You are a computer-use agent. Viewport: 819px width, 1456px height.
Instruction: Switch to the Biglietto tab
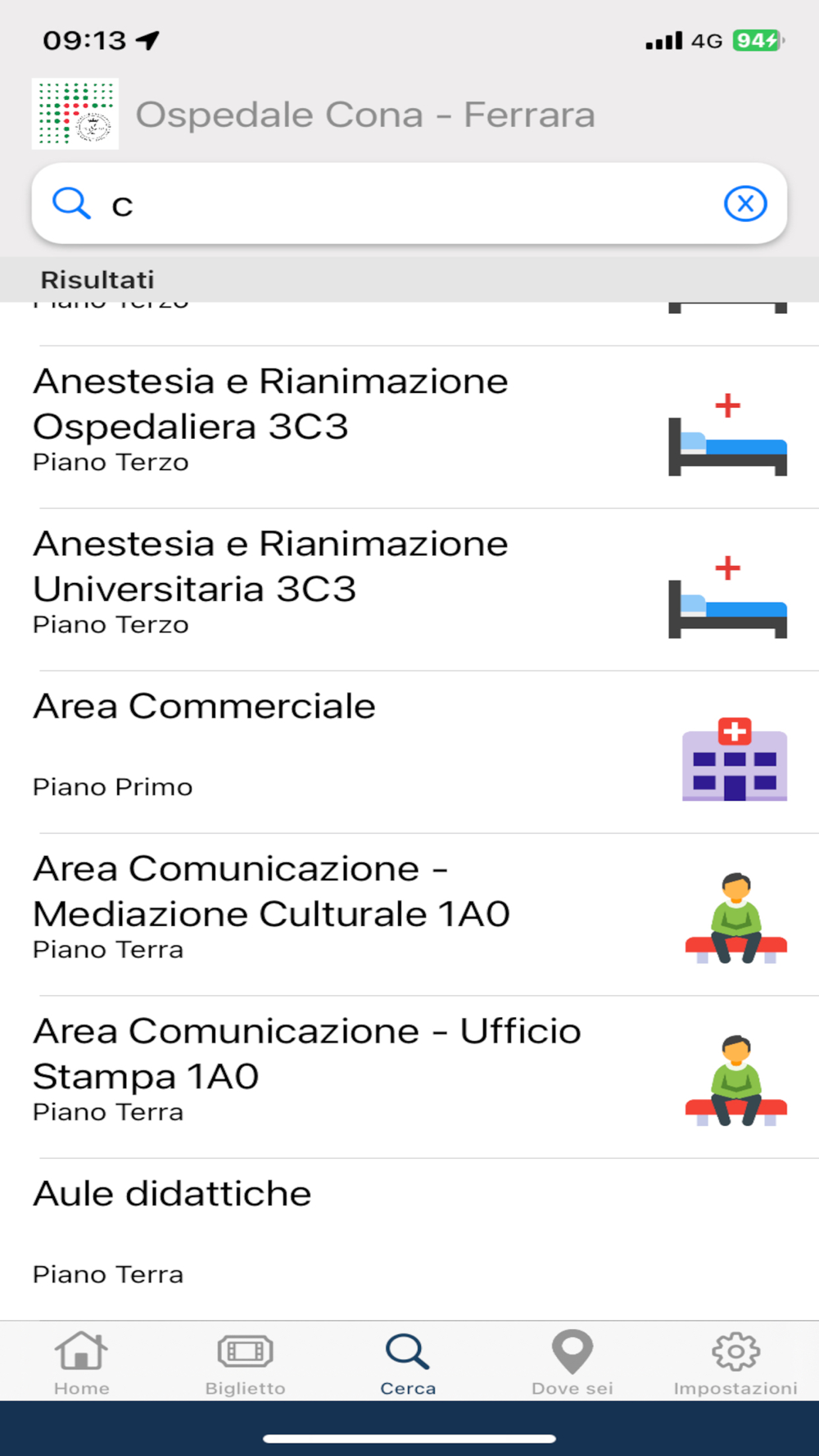(x=245, y=1363)
